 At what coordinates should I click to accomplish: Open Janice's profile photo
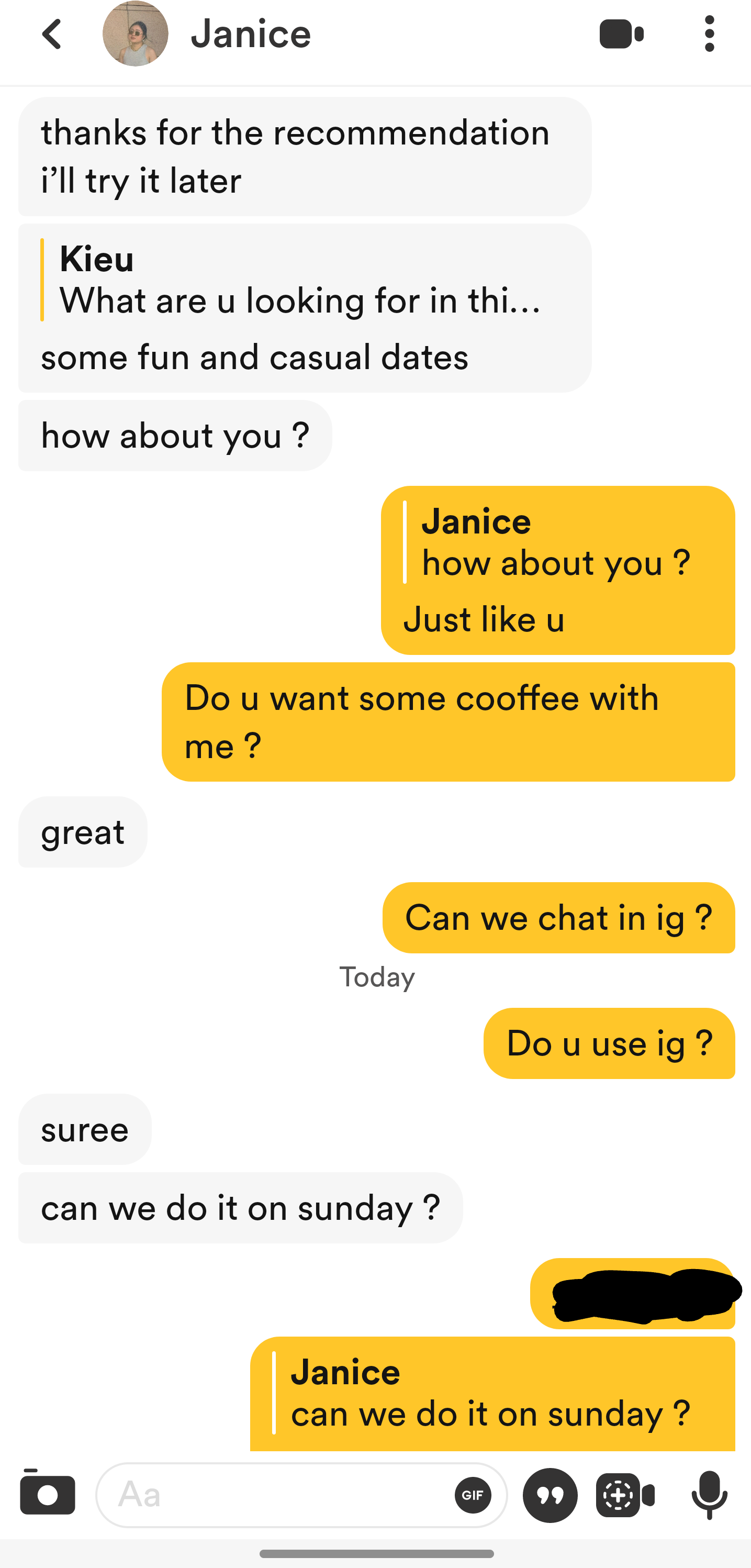coord(135,34)
